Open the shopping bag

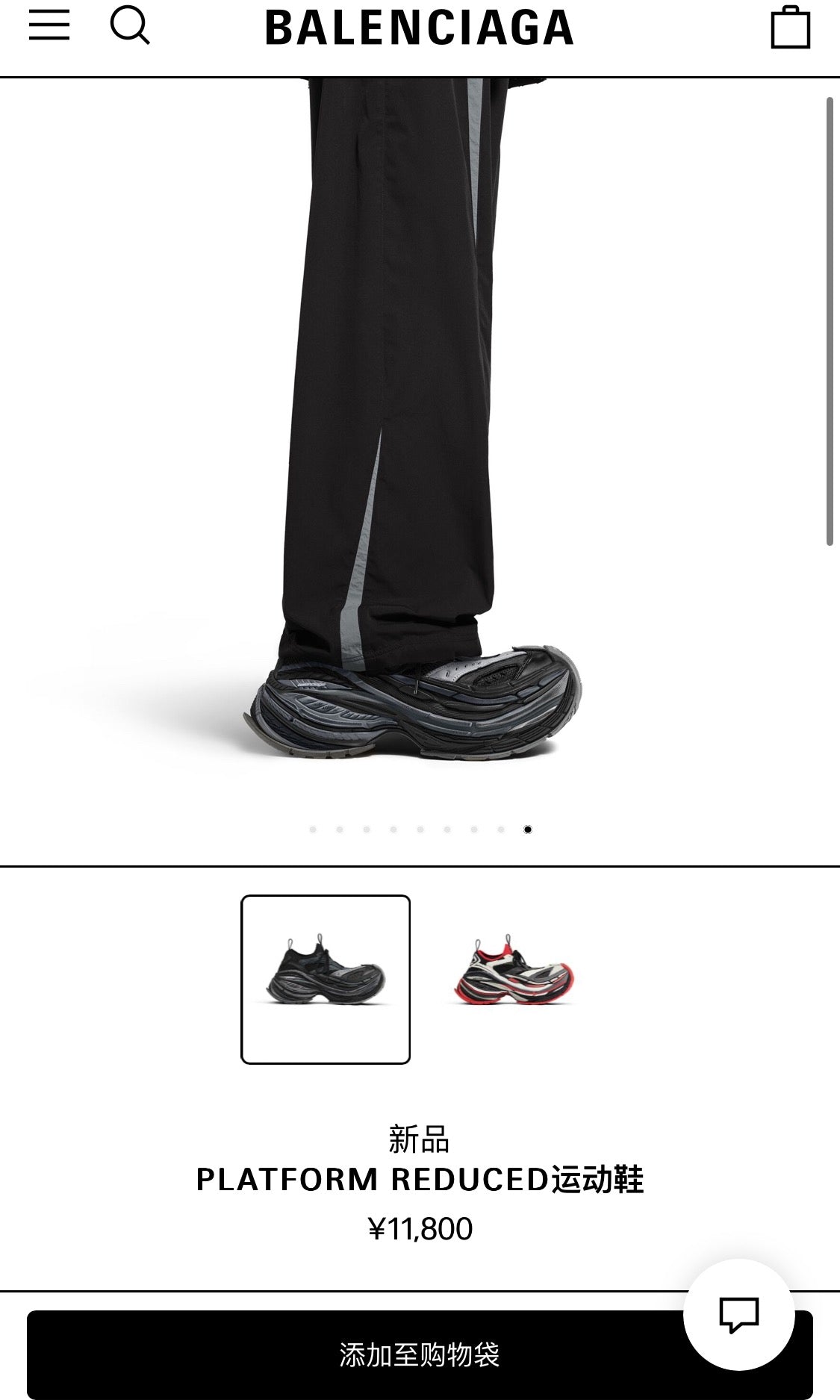pyautogui.click(x=790, y=28)
